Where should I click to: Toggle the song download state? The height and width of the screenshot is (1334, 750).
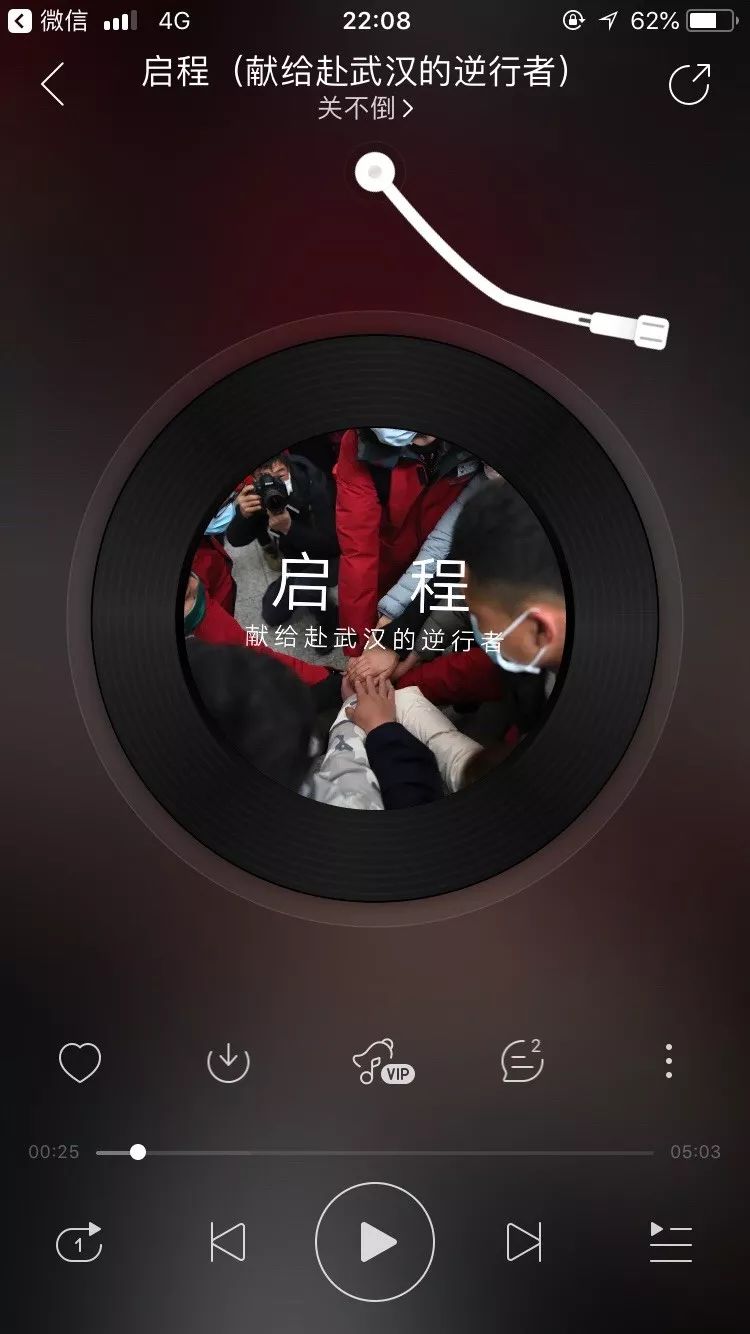pos(228,1062)
